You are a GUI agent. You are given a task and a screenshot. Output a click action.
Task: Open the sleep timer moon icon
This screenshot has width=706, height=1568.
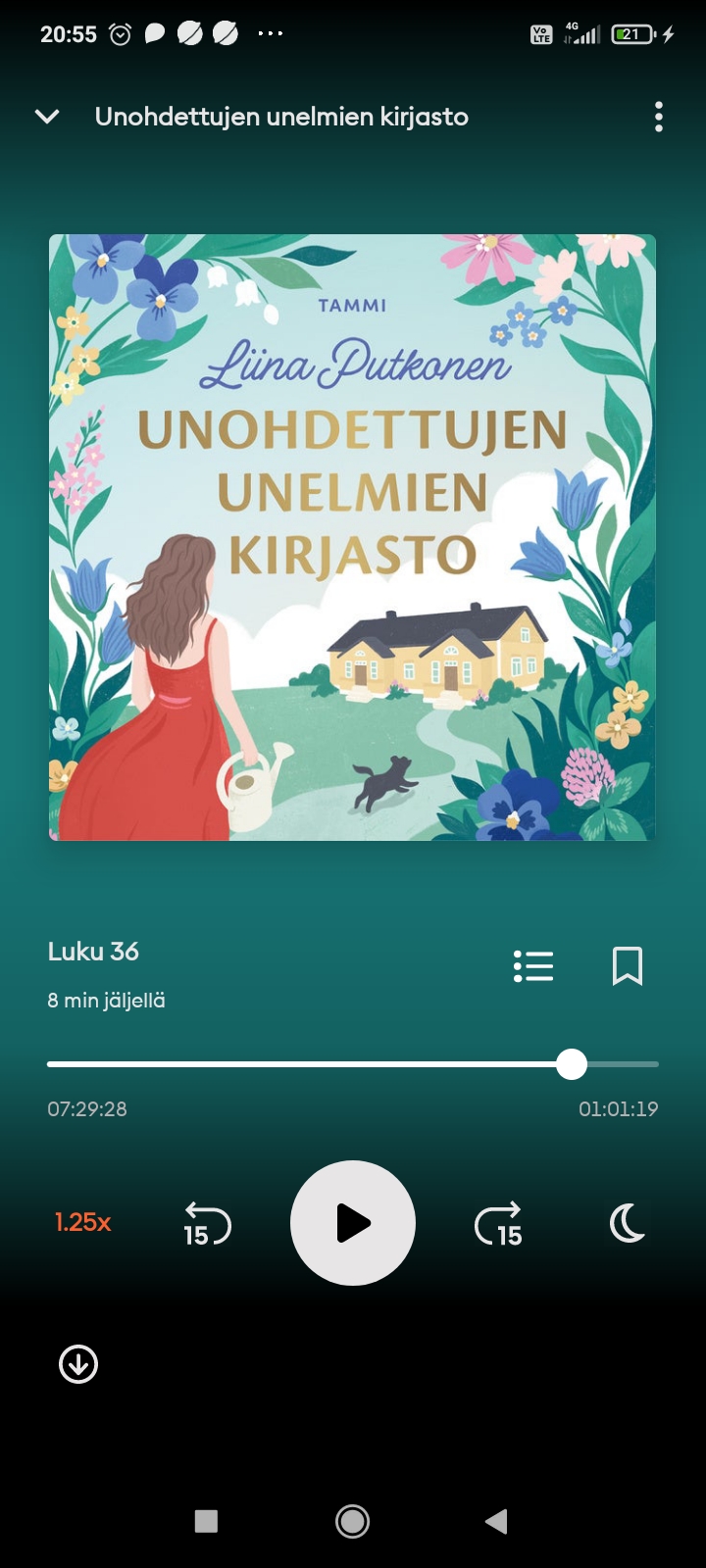[x=628, y=1223]
